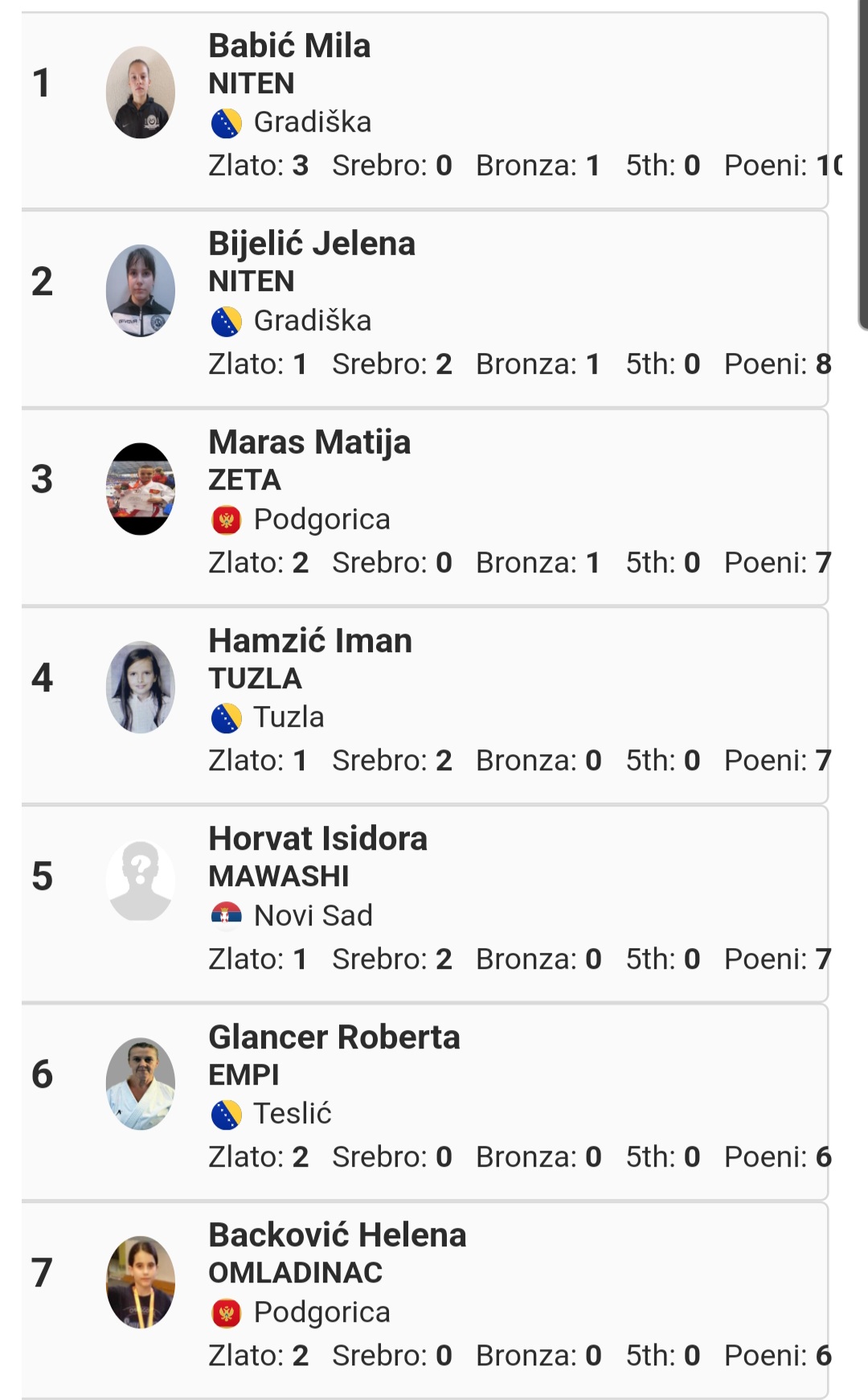Tap the Glancer Roberta row

tap(424, 1102)
